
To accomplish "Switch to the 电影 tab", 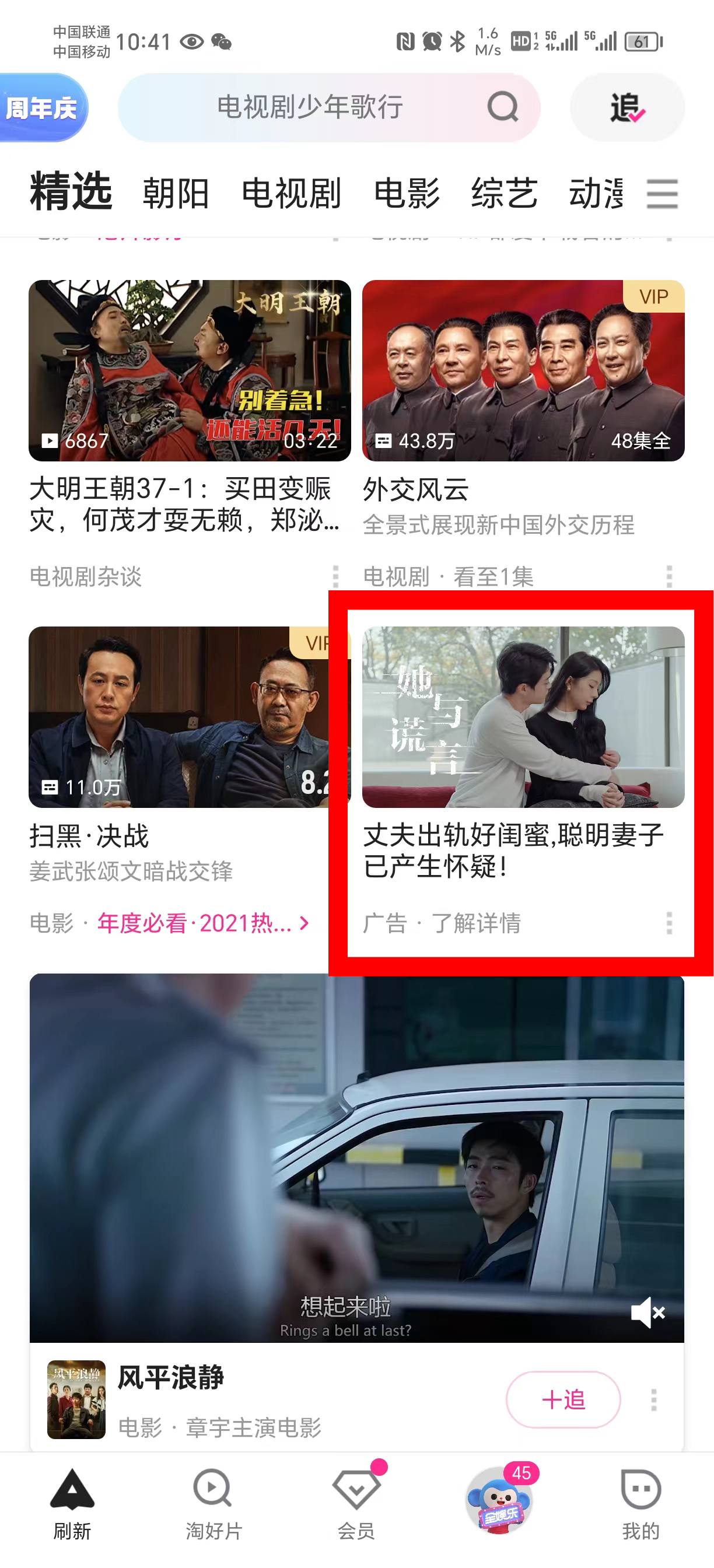I will click(406, 194).
